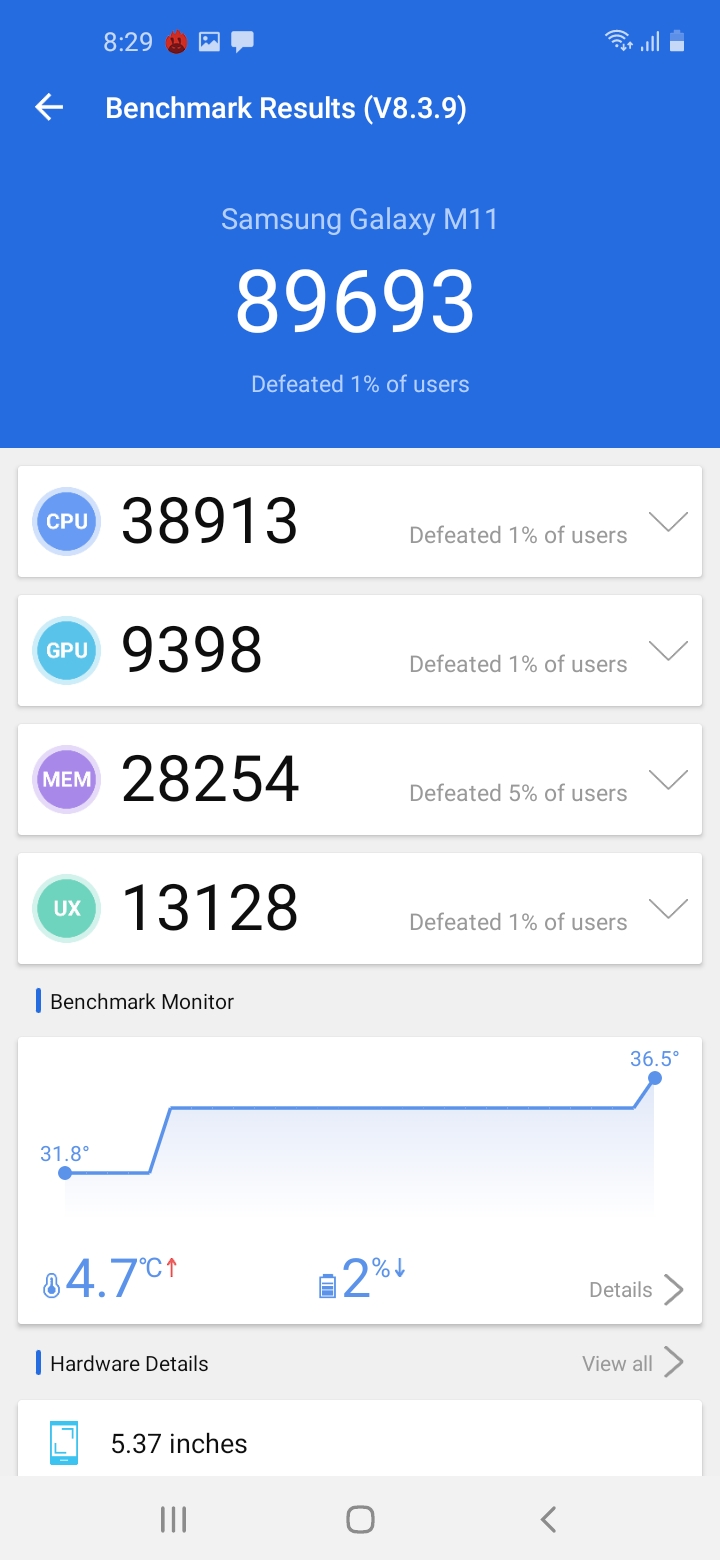Open the 5.37 inches hardware row
720x1560 pixels.
pos(360,1443)
